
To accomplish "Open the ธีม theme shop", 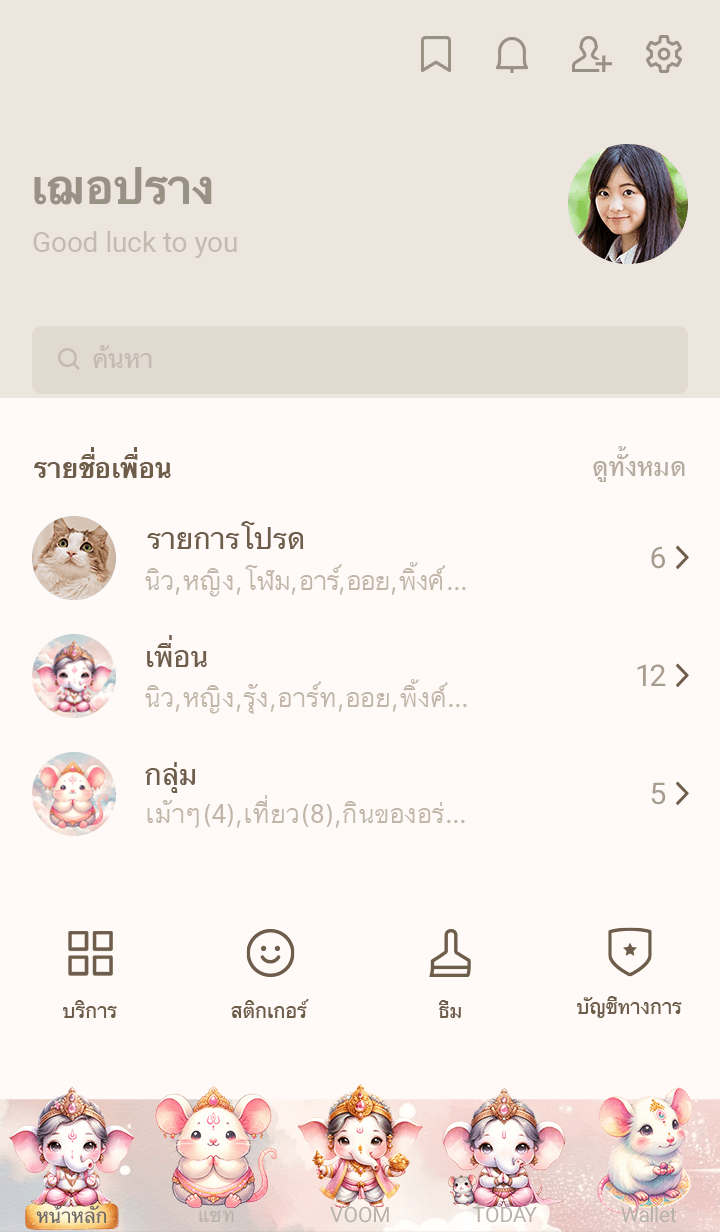I will pyautogui.click(x=450, y=972).
